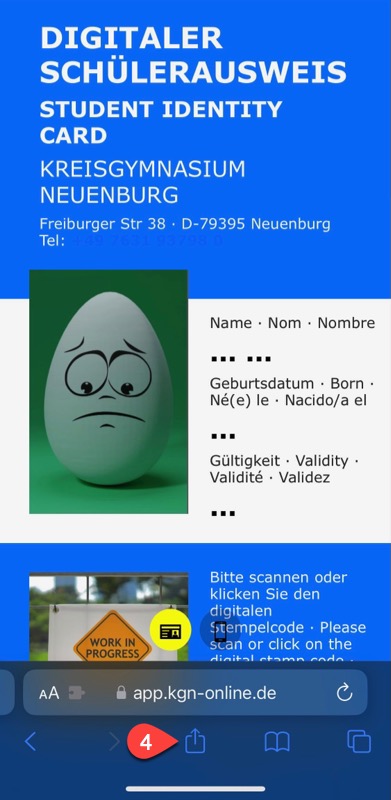
Task: Tap the round smartphone icon button
Action: coord(220,631)
